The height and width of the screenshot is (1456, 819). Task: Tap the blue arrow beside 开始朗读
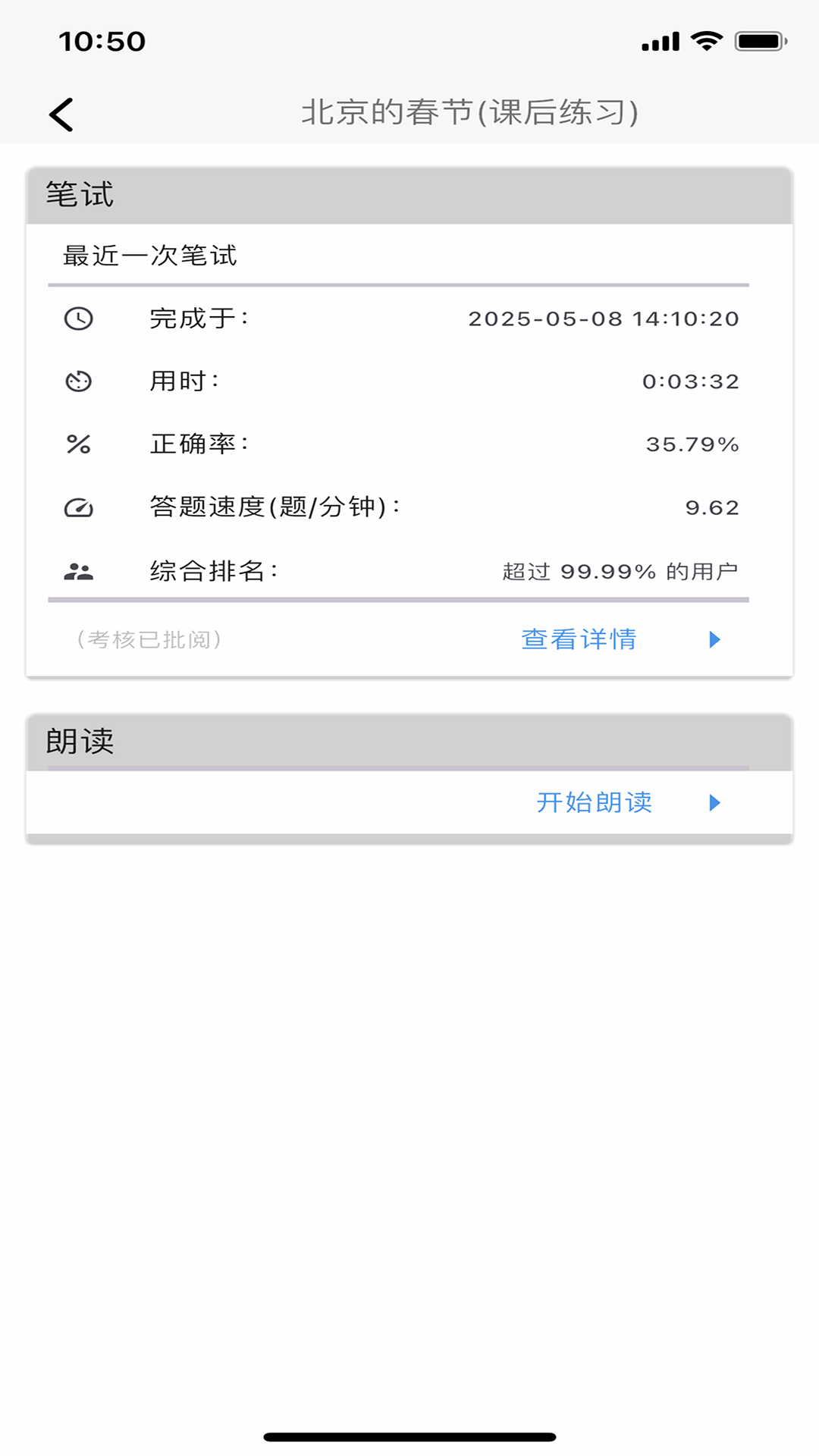click(714, 803)
